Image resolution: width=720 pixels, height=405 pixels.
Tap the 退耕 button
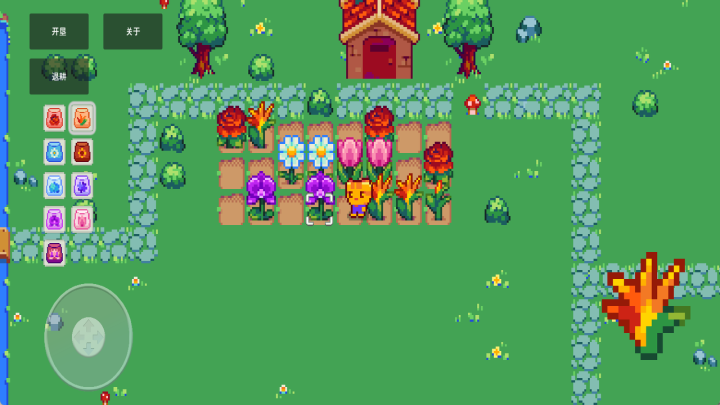[x=58, y=76]
